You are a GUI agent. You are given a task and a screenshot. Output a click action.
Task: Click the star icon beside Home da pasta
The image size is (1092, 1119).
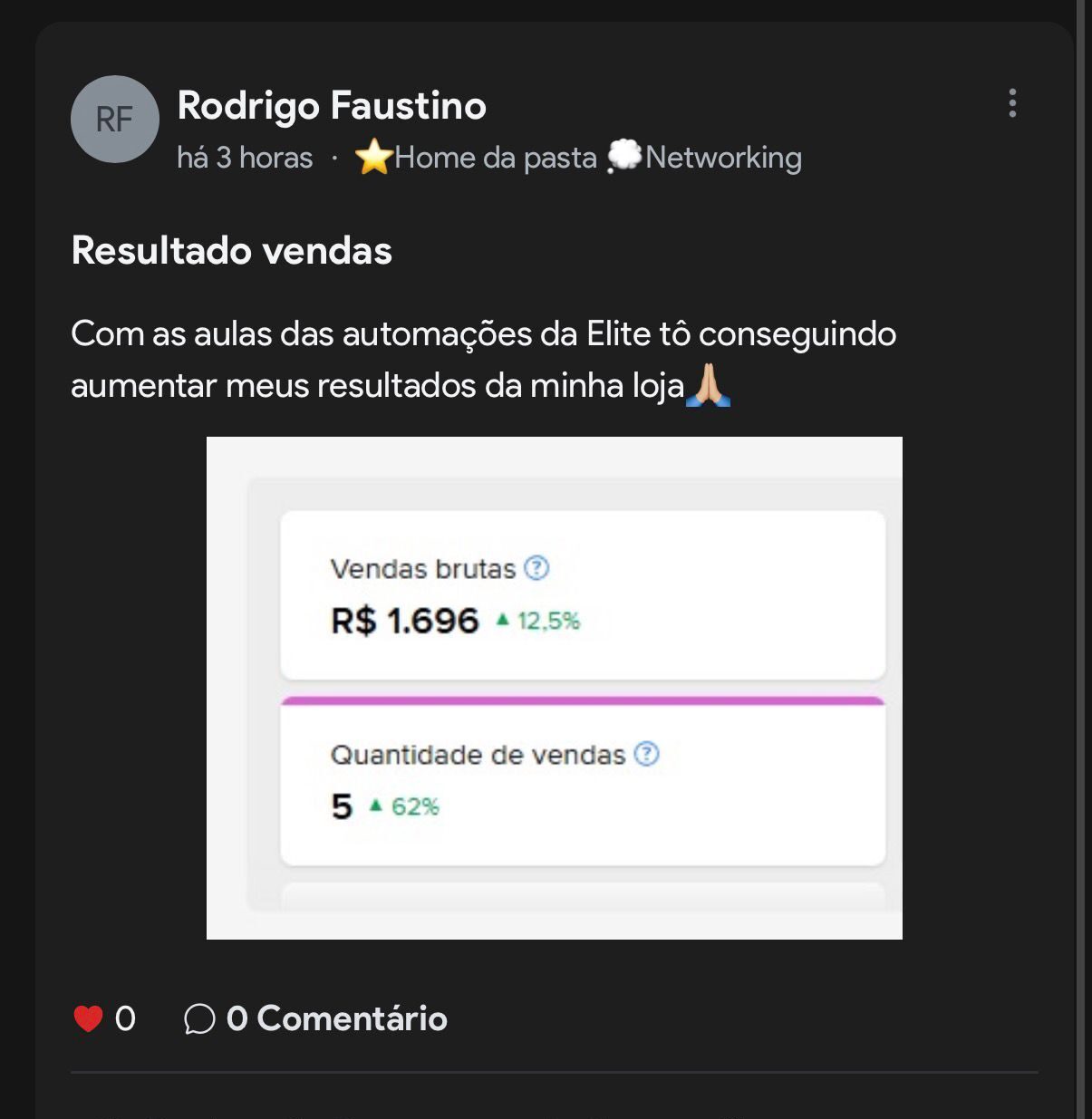point(372,156)
